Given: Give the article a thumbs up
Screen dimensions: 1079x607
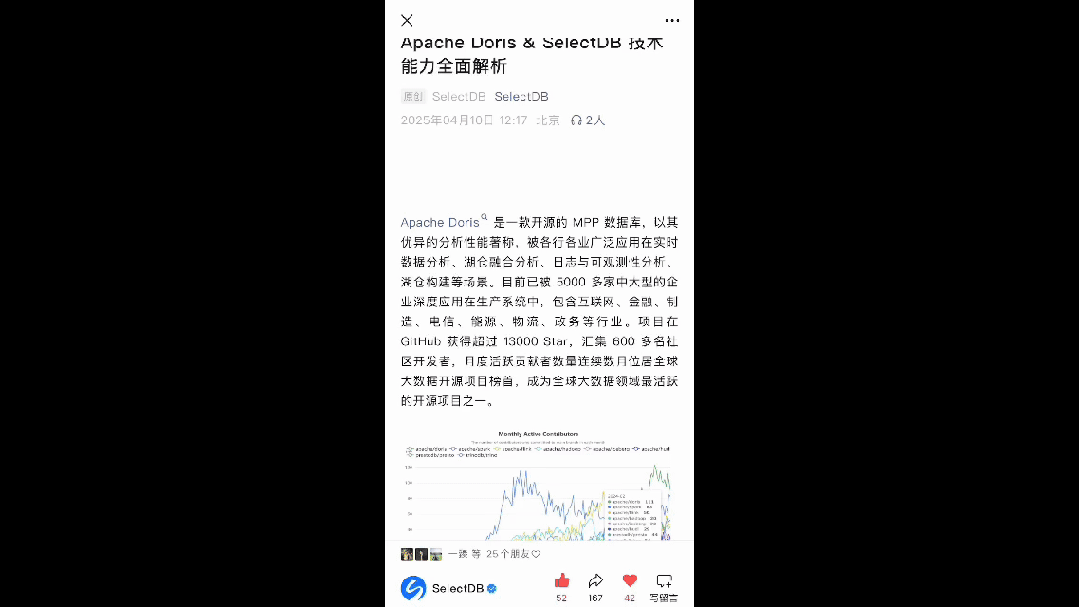Looking at the screenshot, I should click(561, 582).
